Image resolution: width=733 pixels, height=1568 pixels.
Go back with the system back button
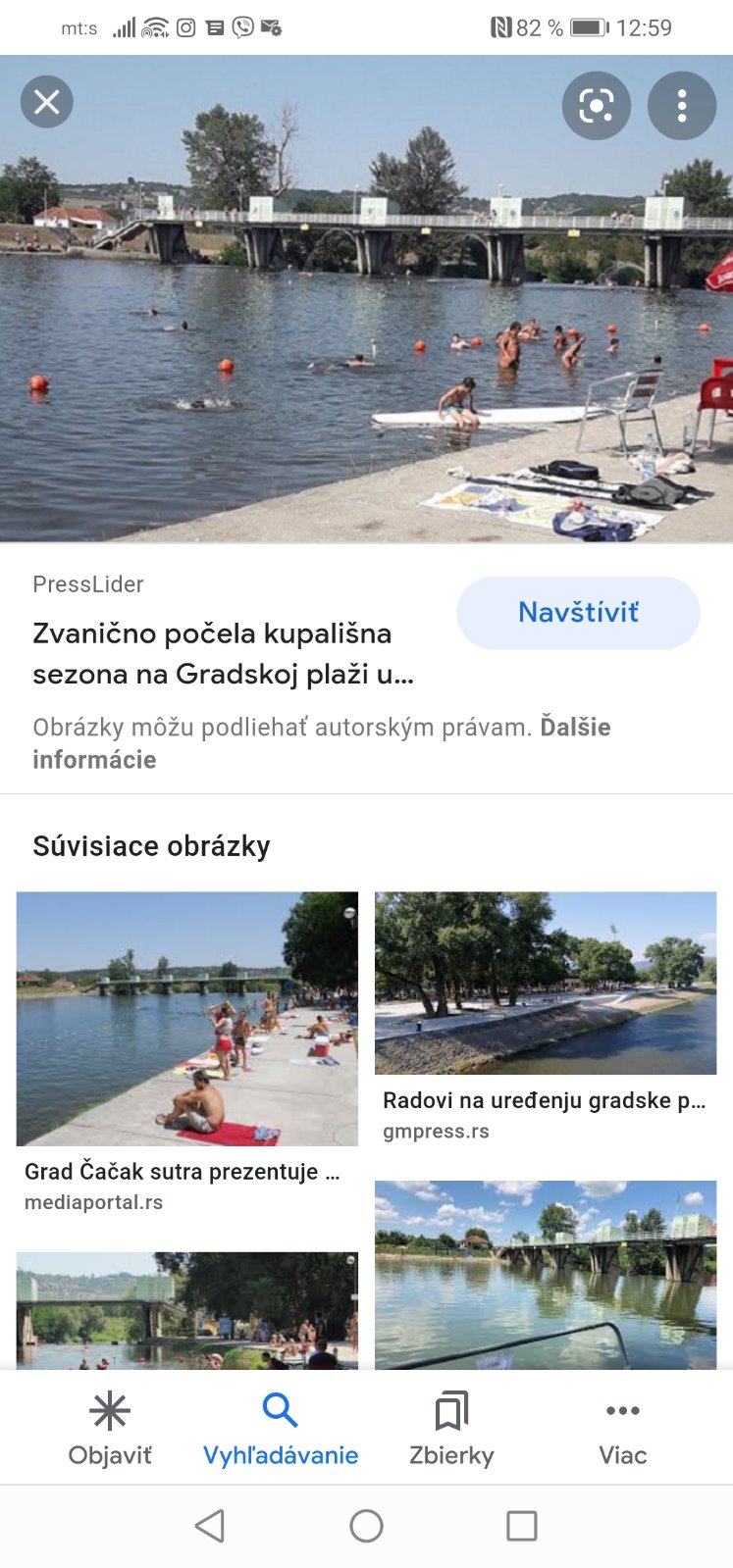[x=210, y=1526]
